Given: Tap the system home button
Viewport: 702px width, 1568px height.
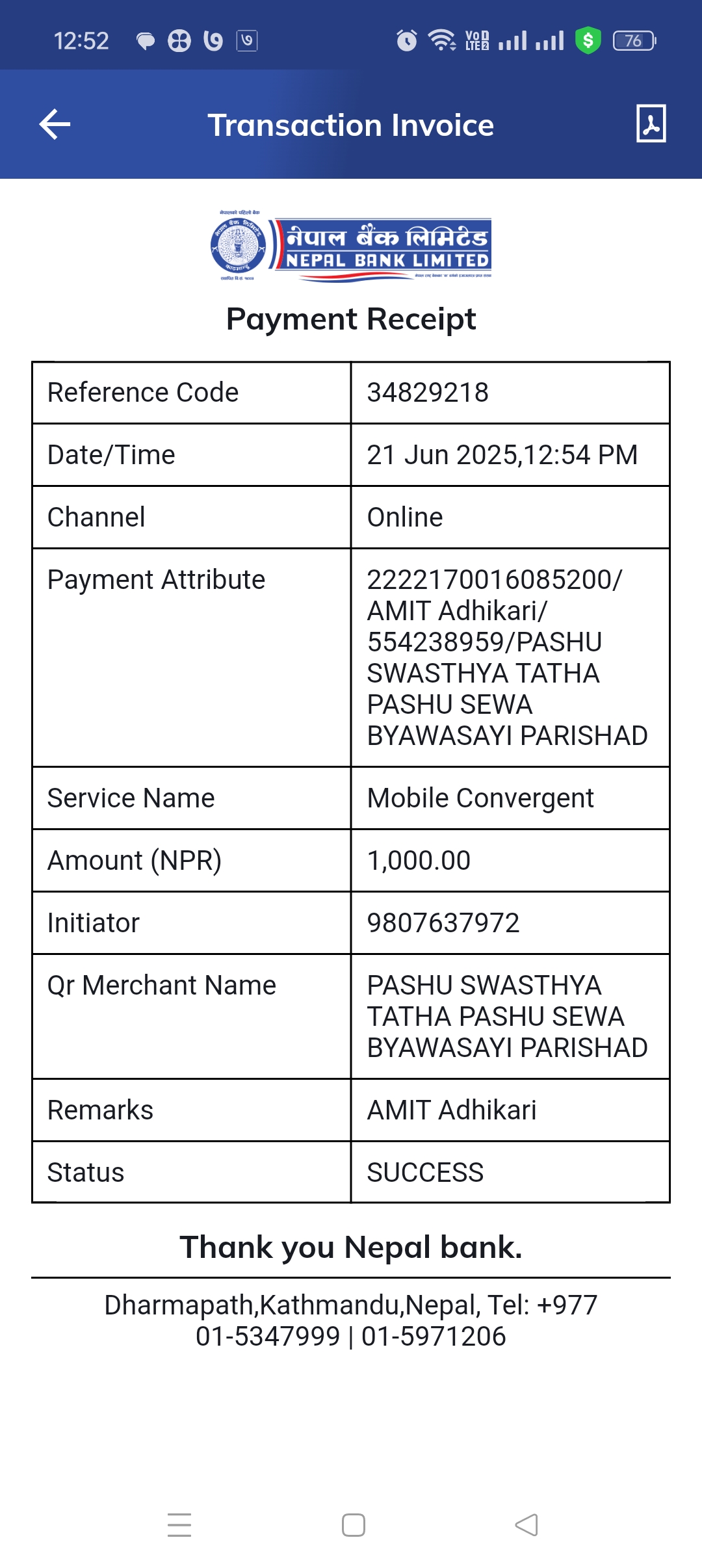Looking at the screenshot, I should (x=353, y=1524).
